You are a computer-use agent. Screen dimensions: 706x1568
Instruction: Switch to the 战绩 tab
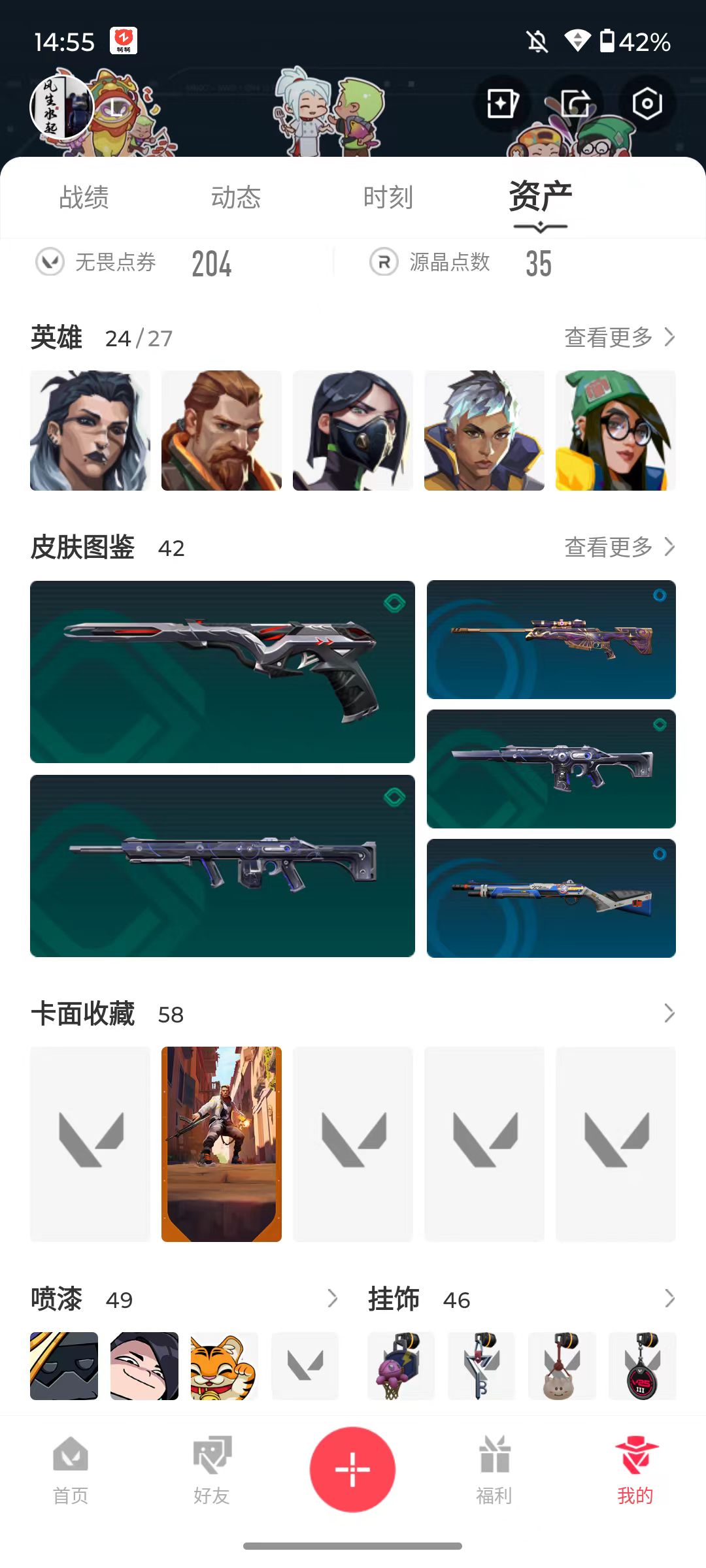[x=84, y=197]
